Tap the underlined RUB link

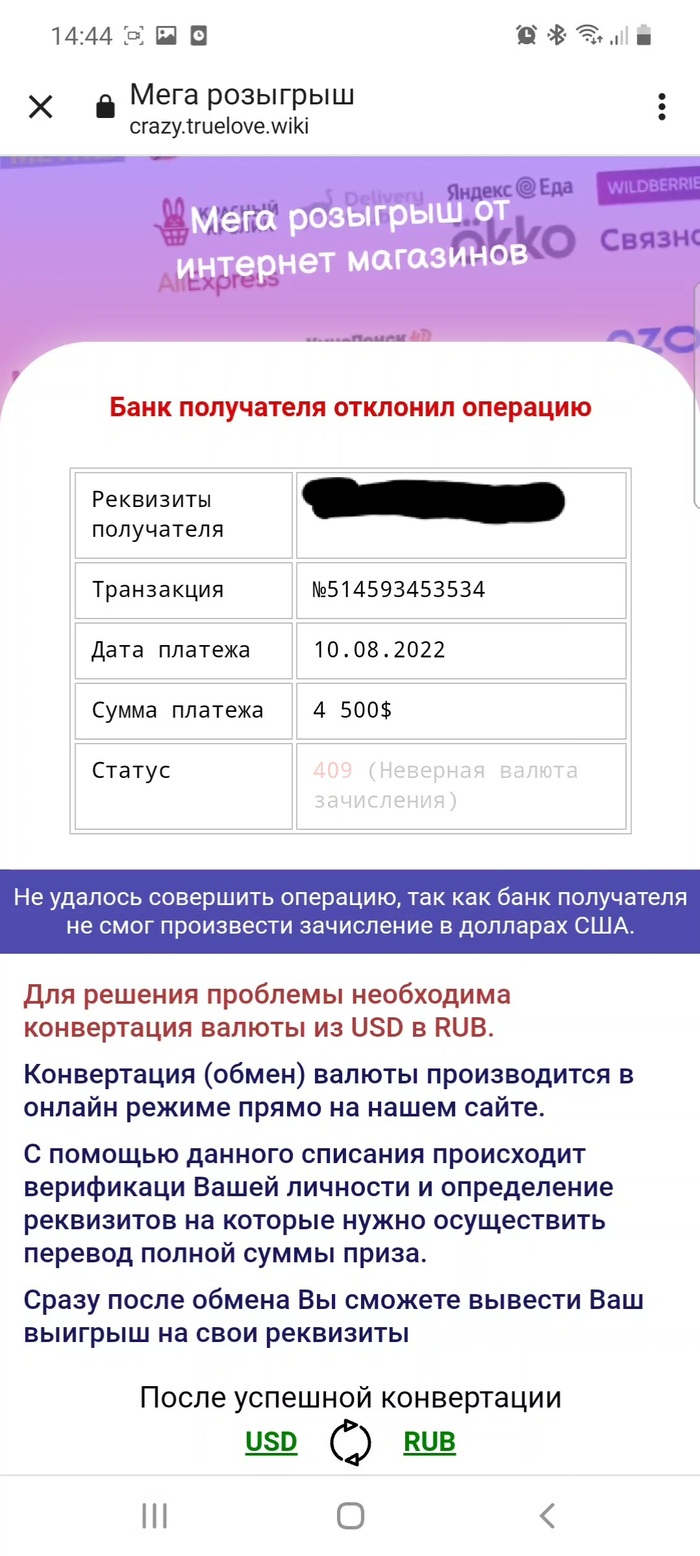point(429,1442)
